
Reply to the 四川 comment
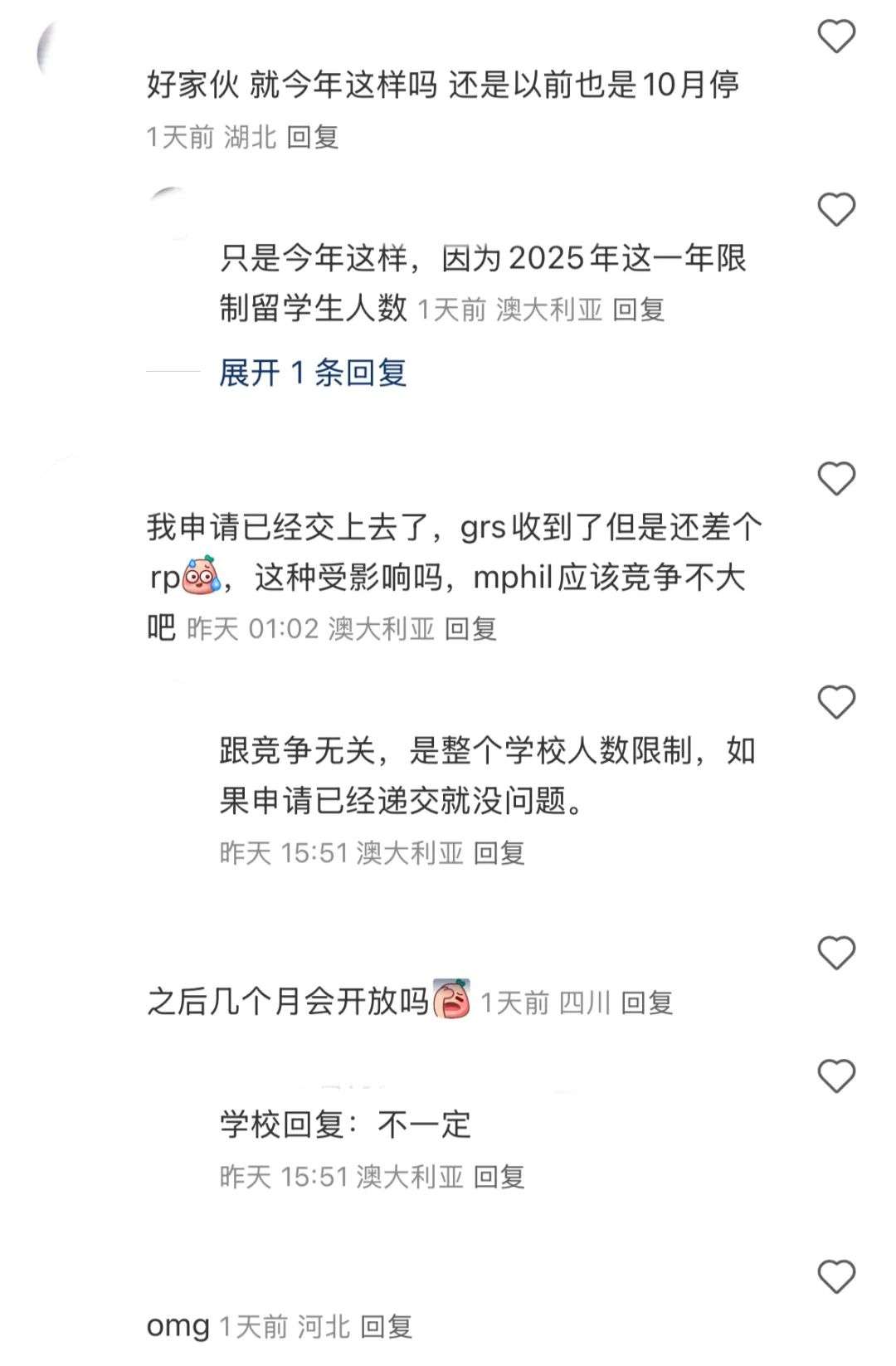point(646,1003)
